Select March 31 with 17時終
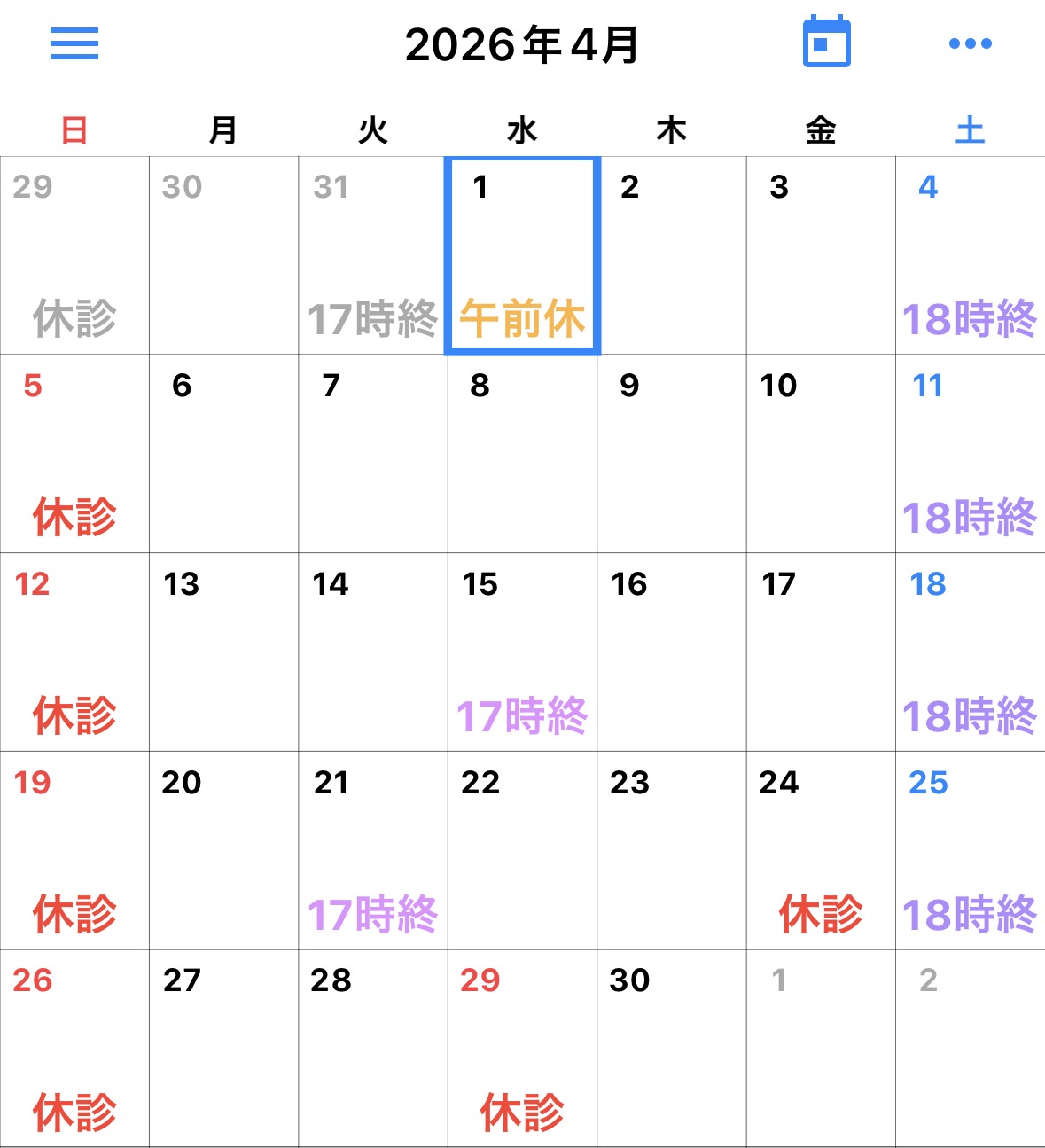 [373, 256]
